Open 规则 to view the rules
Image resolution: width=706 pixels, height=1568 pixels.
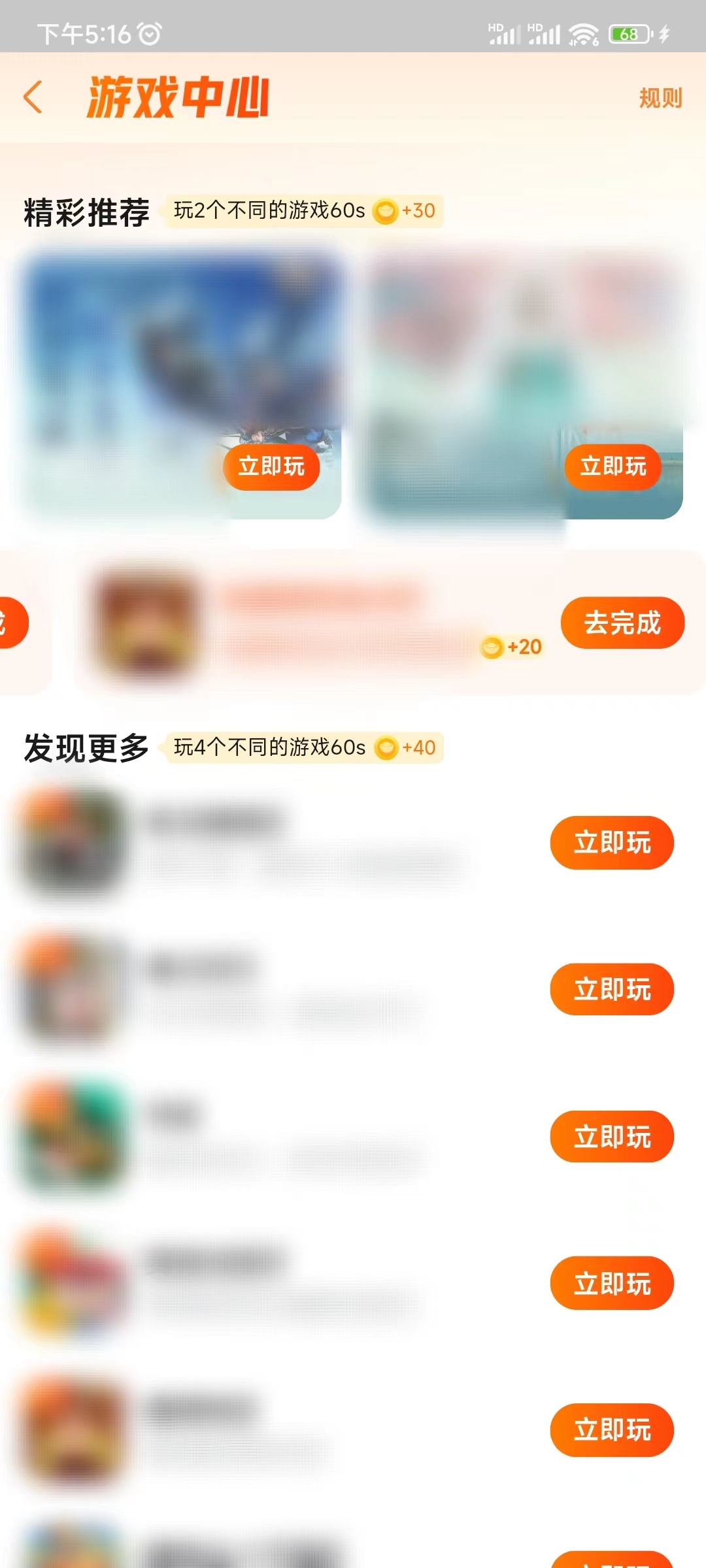pos(662,97)
